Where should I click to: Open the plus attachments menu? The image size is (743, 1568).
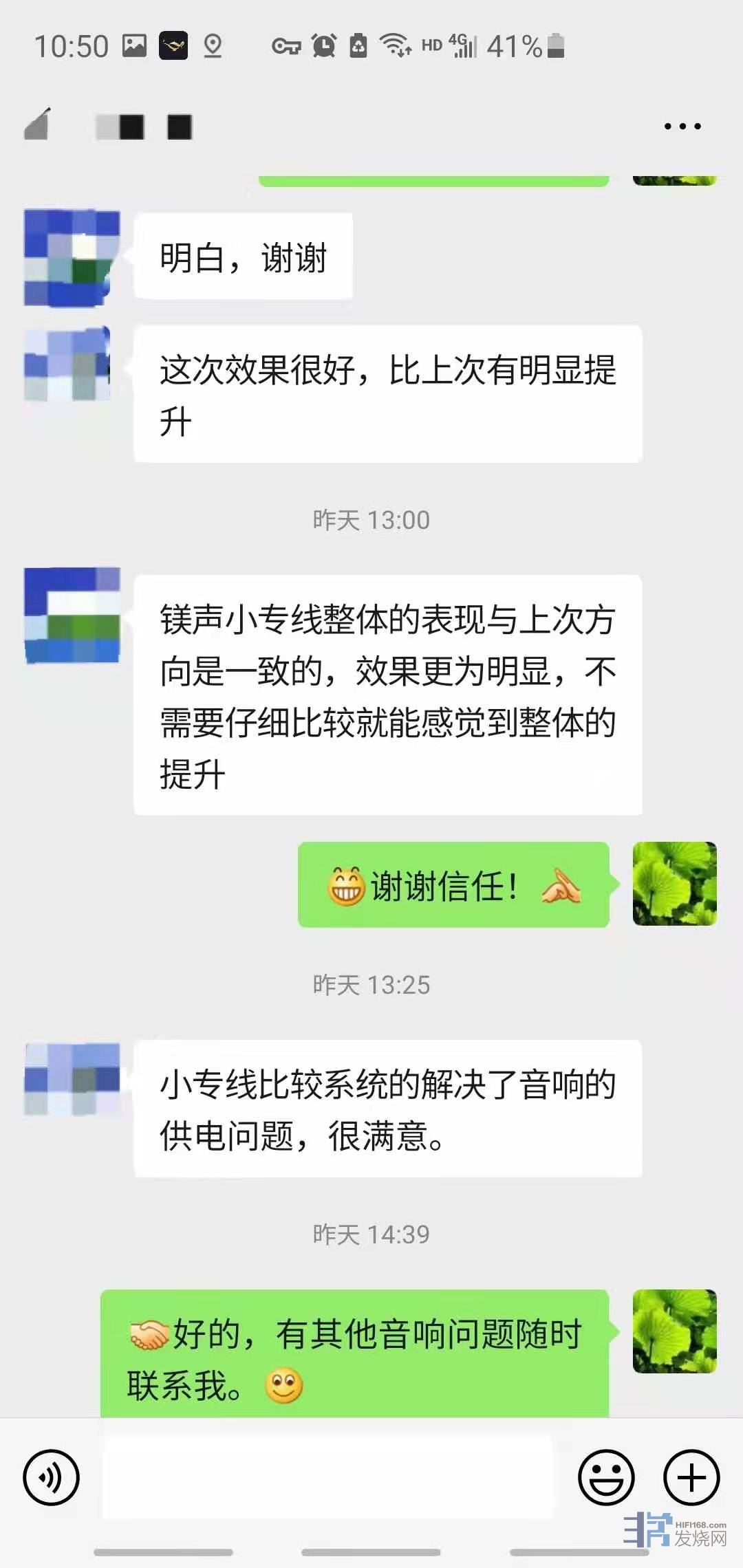tap(691, 1477)
